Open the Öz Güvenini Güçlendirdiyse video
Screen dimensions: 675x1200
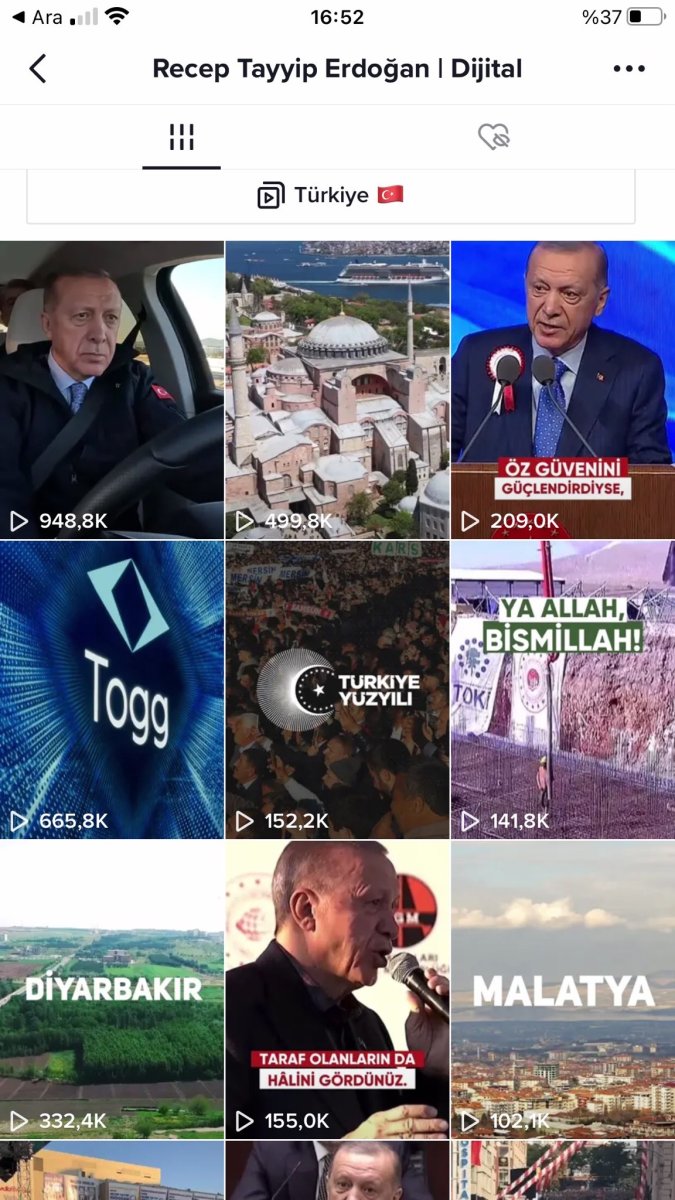pos(563,390)
